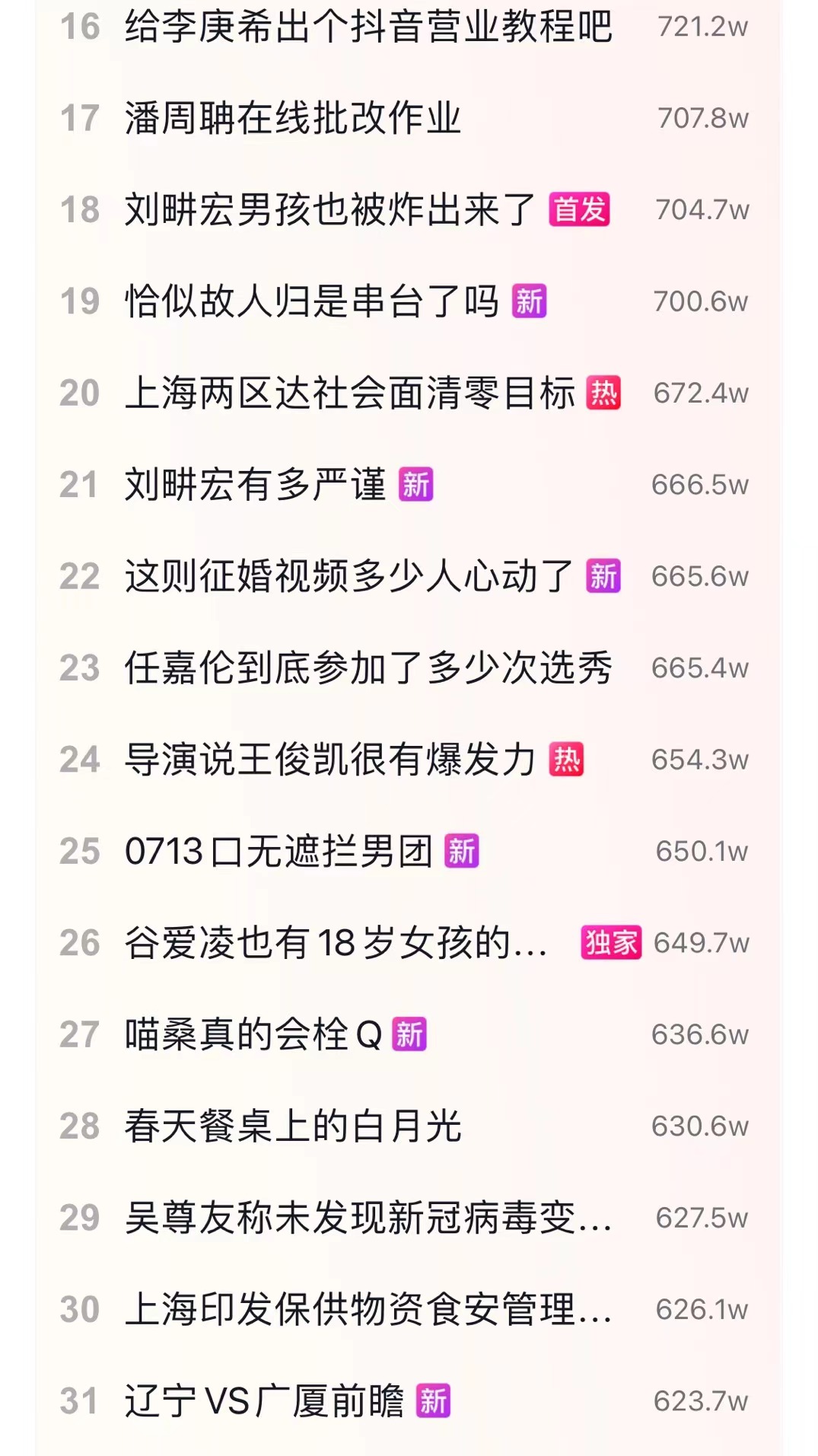The height and width of the screenshot is (1456, 818).
Task: View the 喵桑真的会栓Q topic
Action: 253,1034
